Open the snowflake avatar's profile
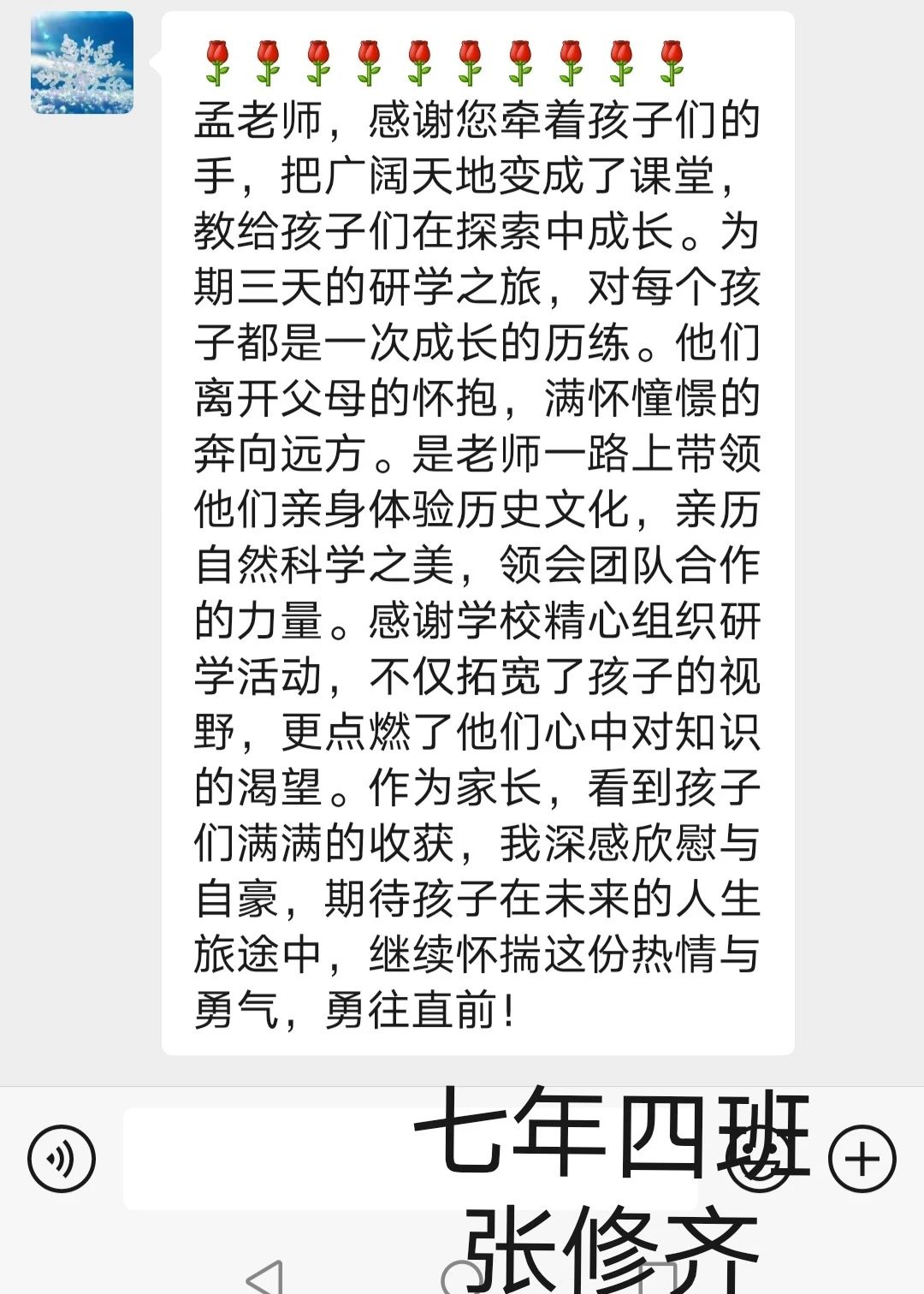Screen dimensions: 924x1294 click(x=82, y=62)
